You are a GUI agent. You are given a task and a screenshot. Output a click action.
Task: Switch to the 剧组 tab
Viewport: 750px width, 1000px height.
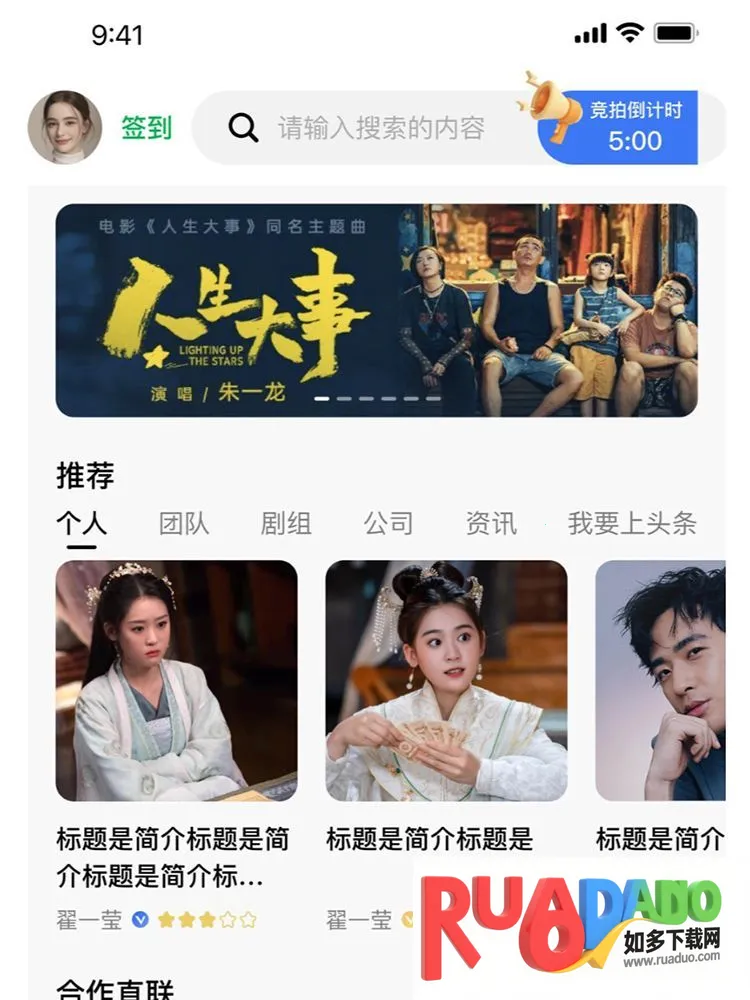point(286,523)
